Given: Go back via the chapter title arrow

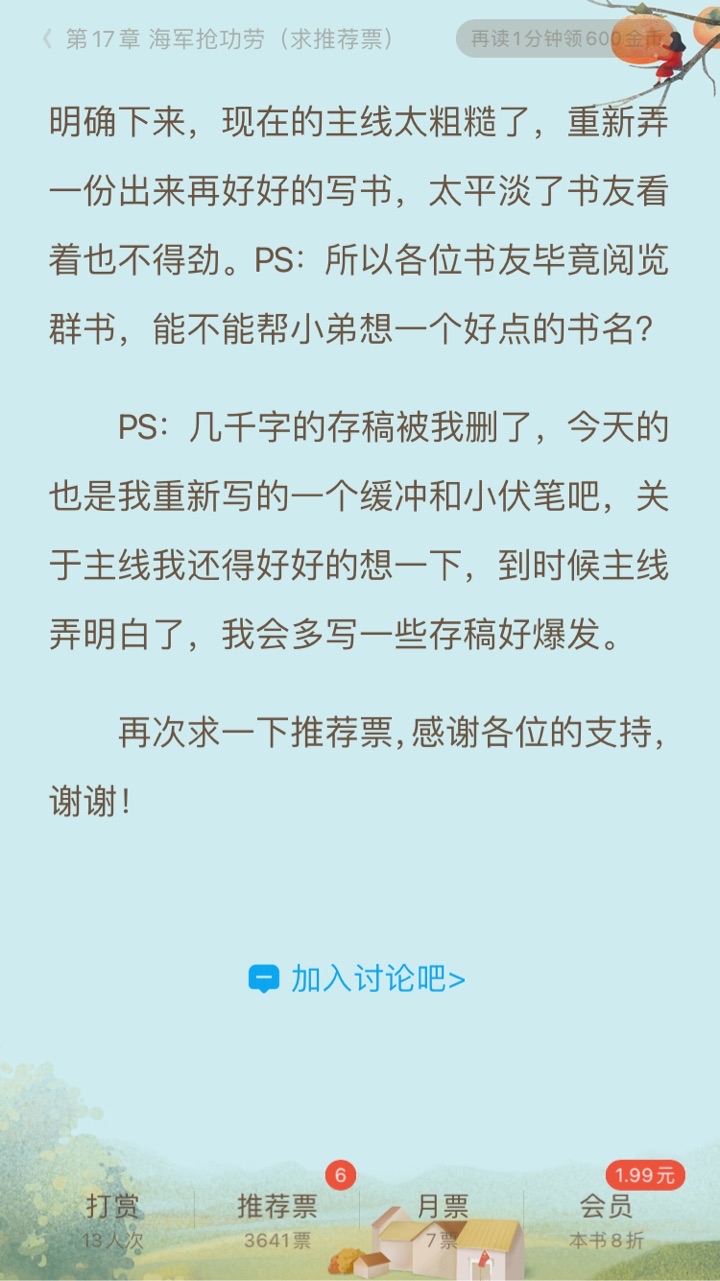Looking at the screenshot, I should coord(47,40).
